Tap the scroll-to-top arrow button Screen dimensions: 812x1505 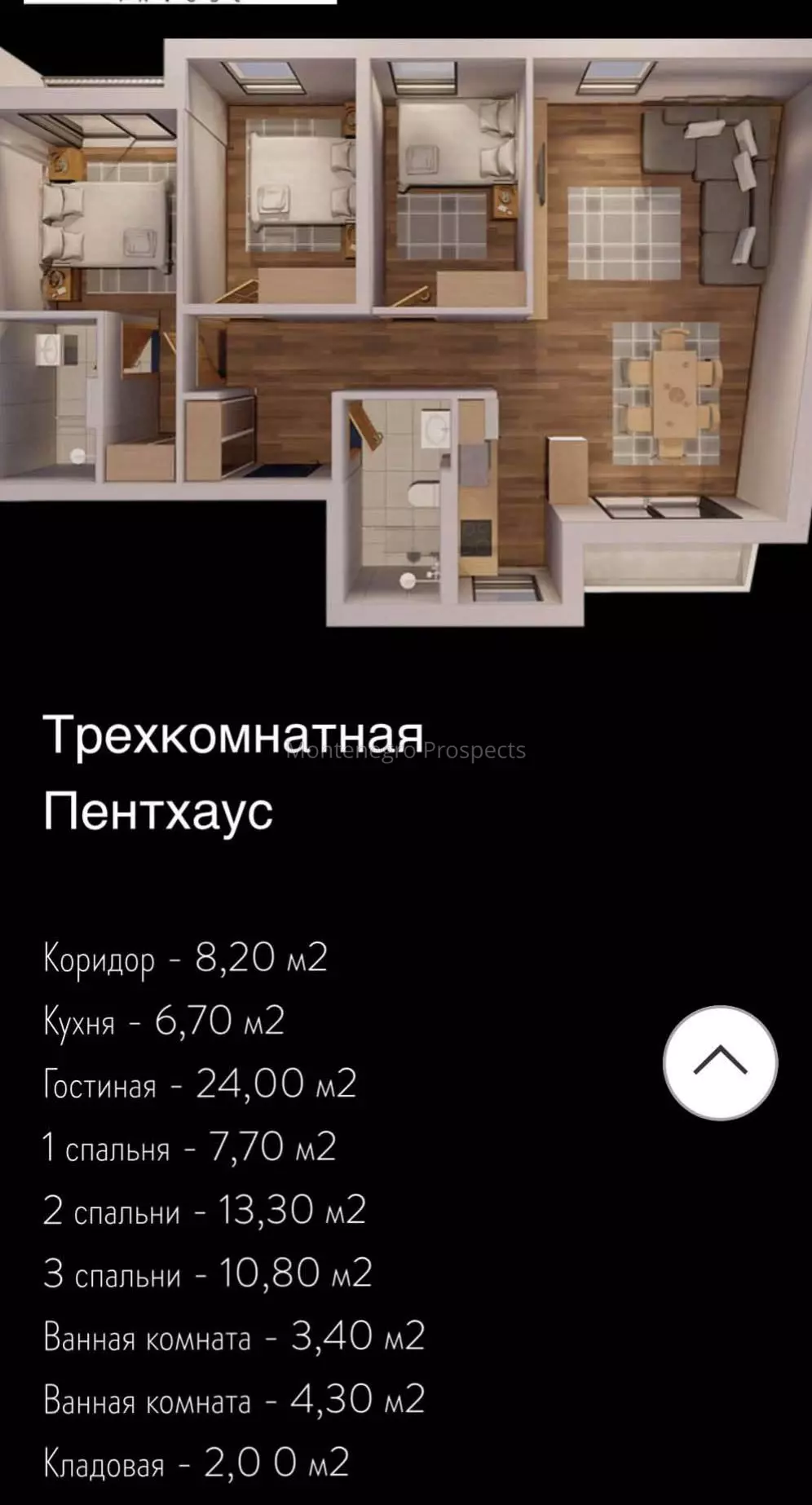click(720, 1062)
